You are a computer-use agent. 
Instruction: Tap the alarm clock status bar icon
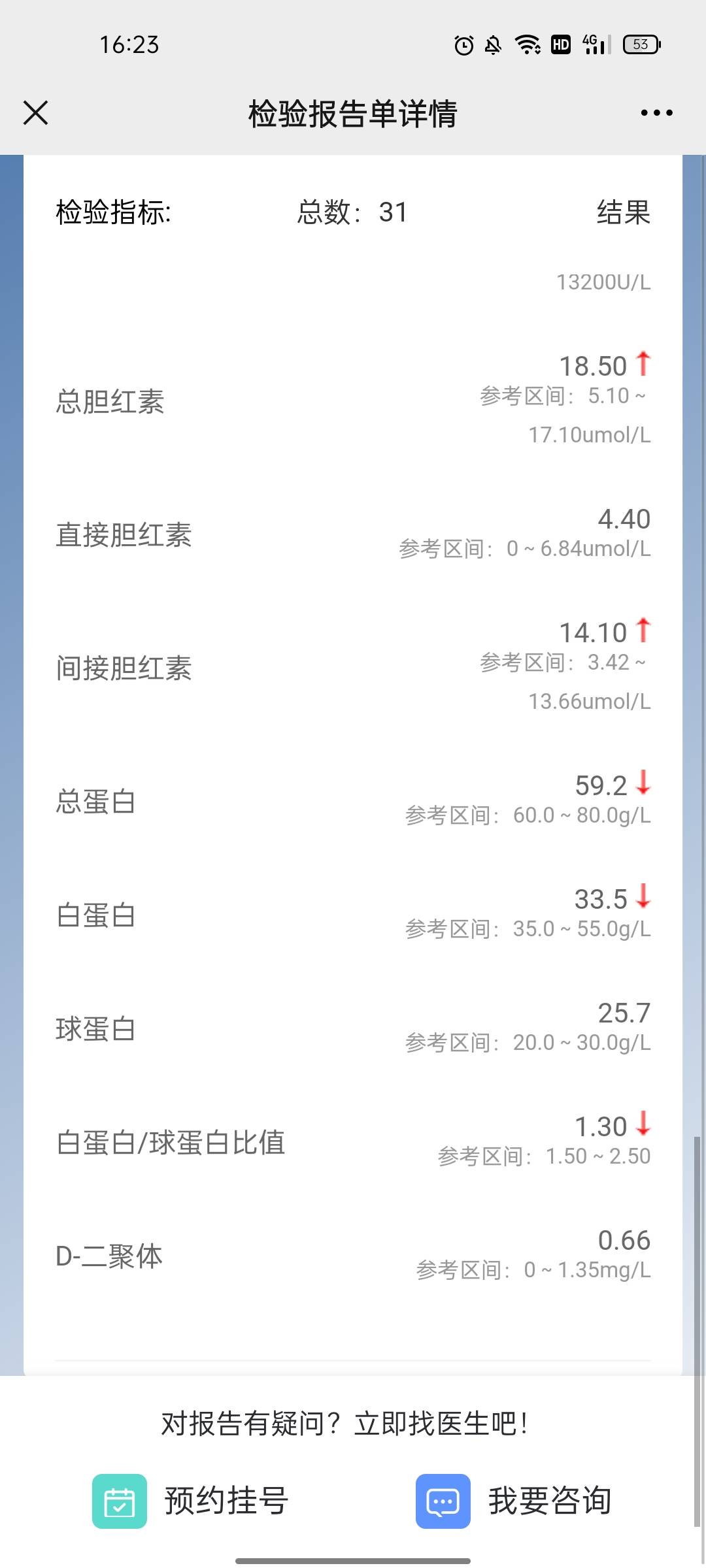(463, 44)
